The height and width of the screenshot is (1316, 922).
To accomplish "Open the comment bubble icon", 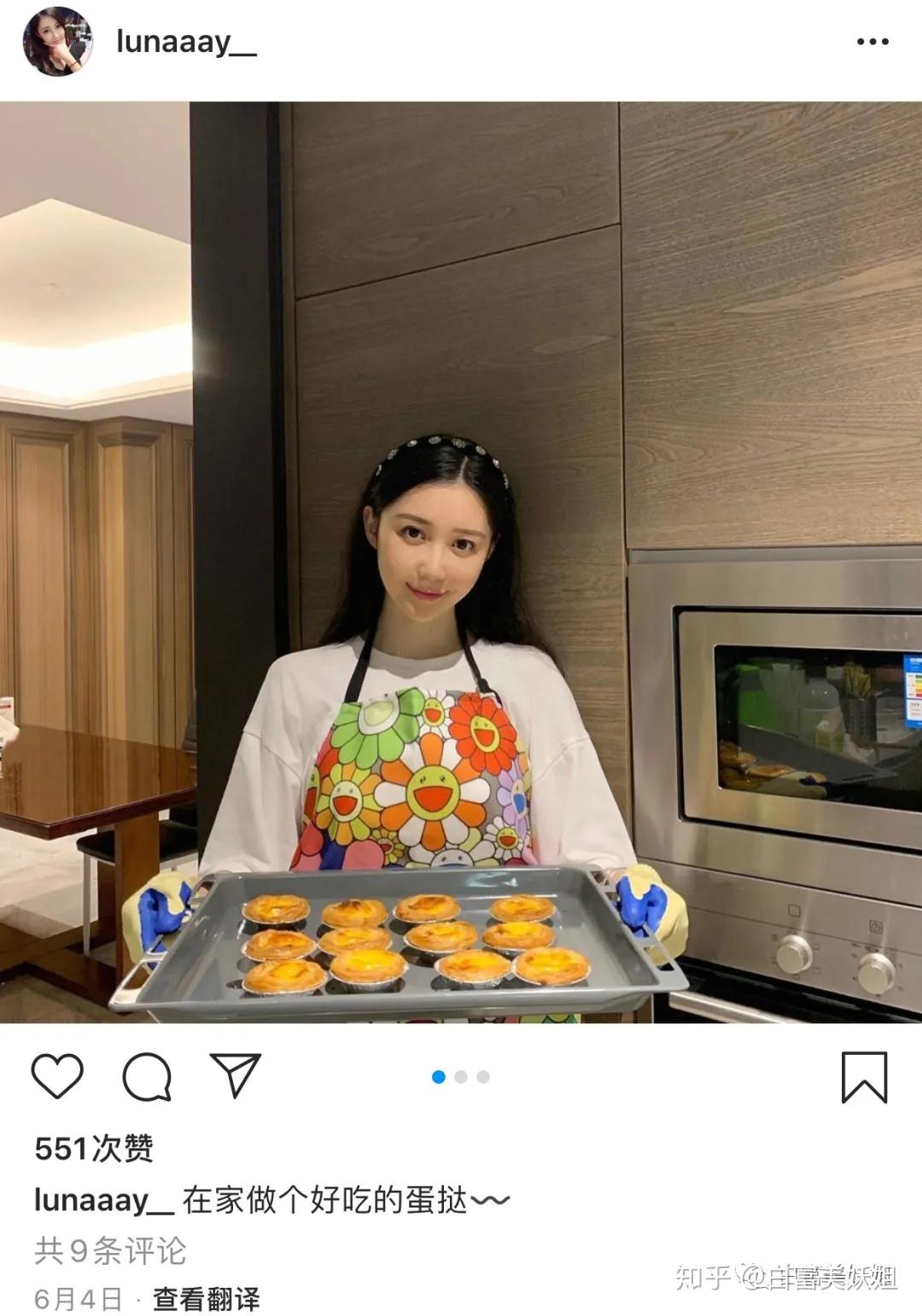I will 147,1076.
